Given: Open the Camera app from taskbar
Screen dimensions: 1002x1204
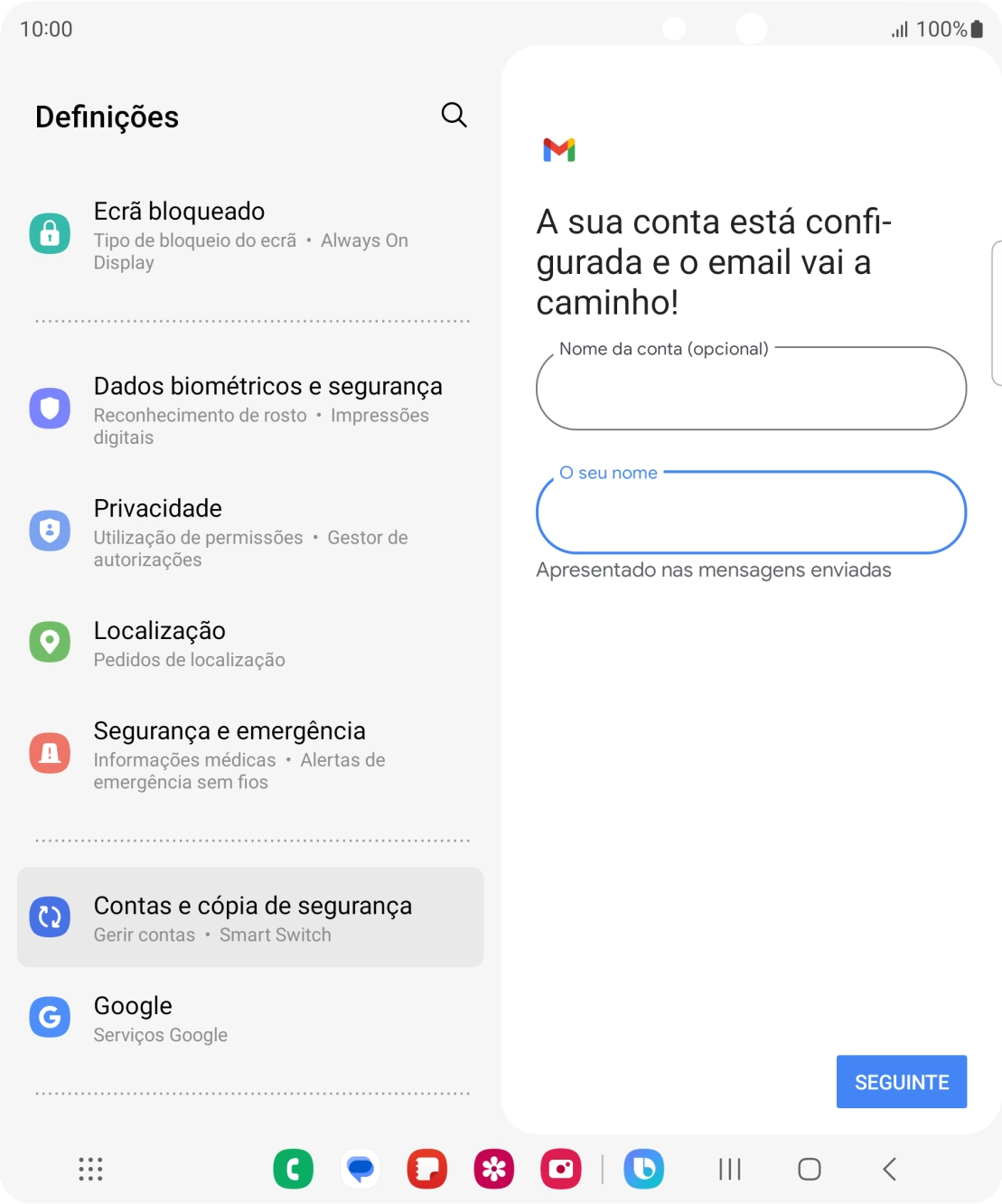Looking at the screenshot, I should (560, 1168).
